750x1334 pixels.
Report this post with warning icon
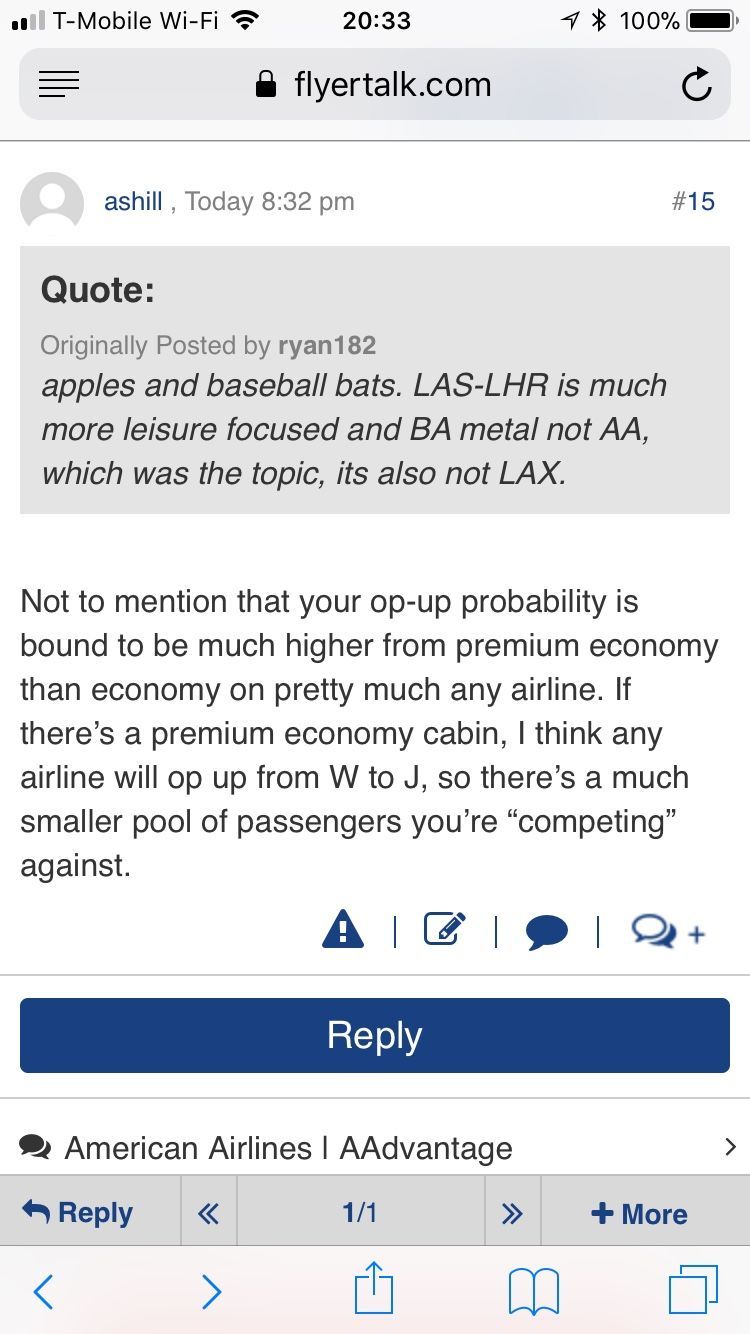point(343,931)
